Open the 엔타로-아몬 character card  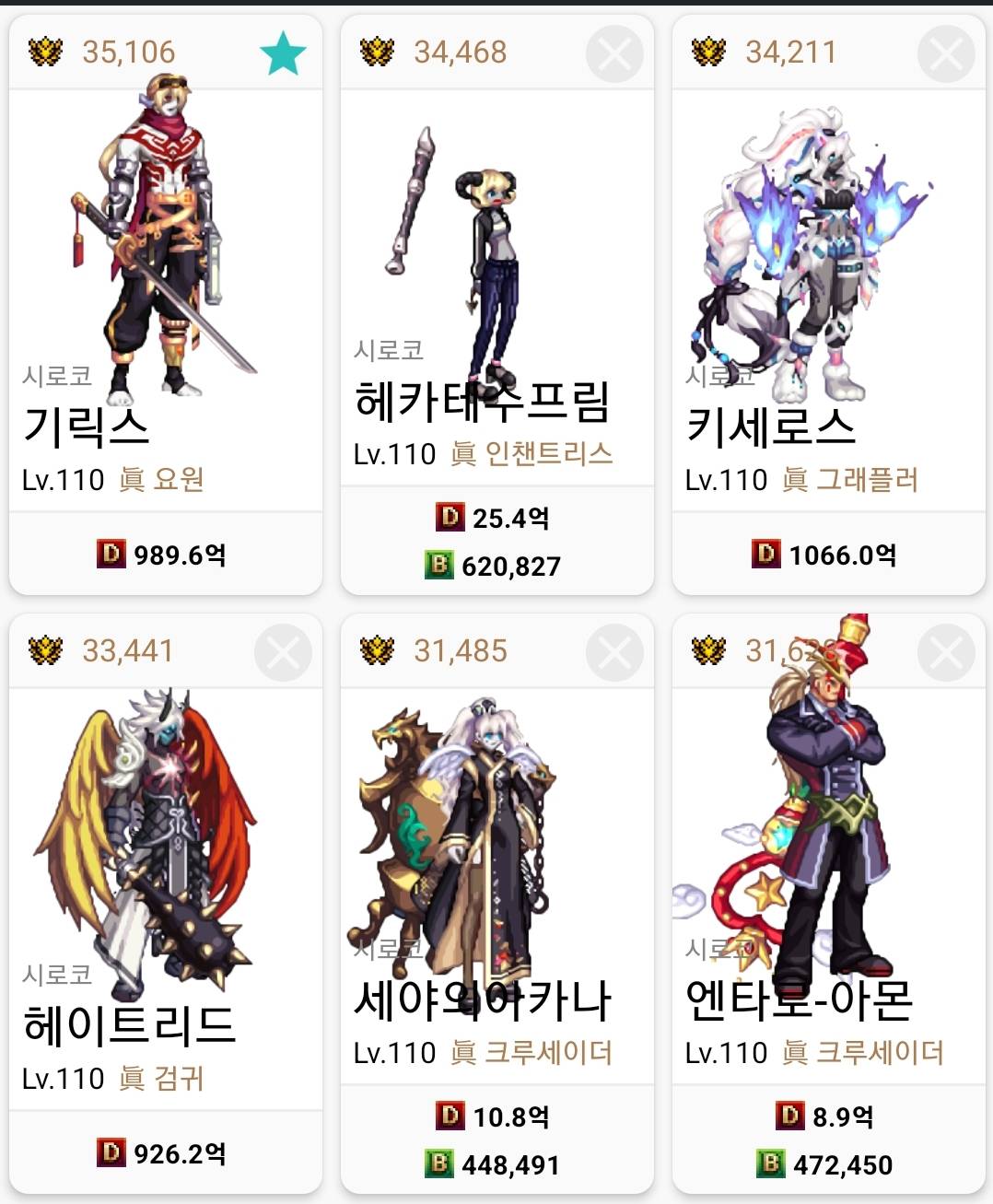pyautogui.click(x=829, y=903)
